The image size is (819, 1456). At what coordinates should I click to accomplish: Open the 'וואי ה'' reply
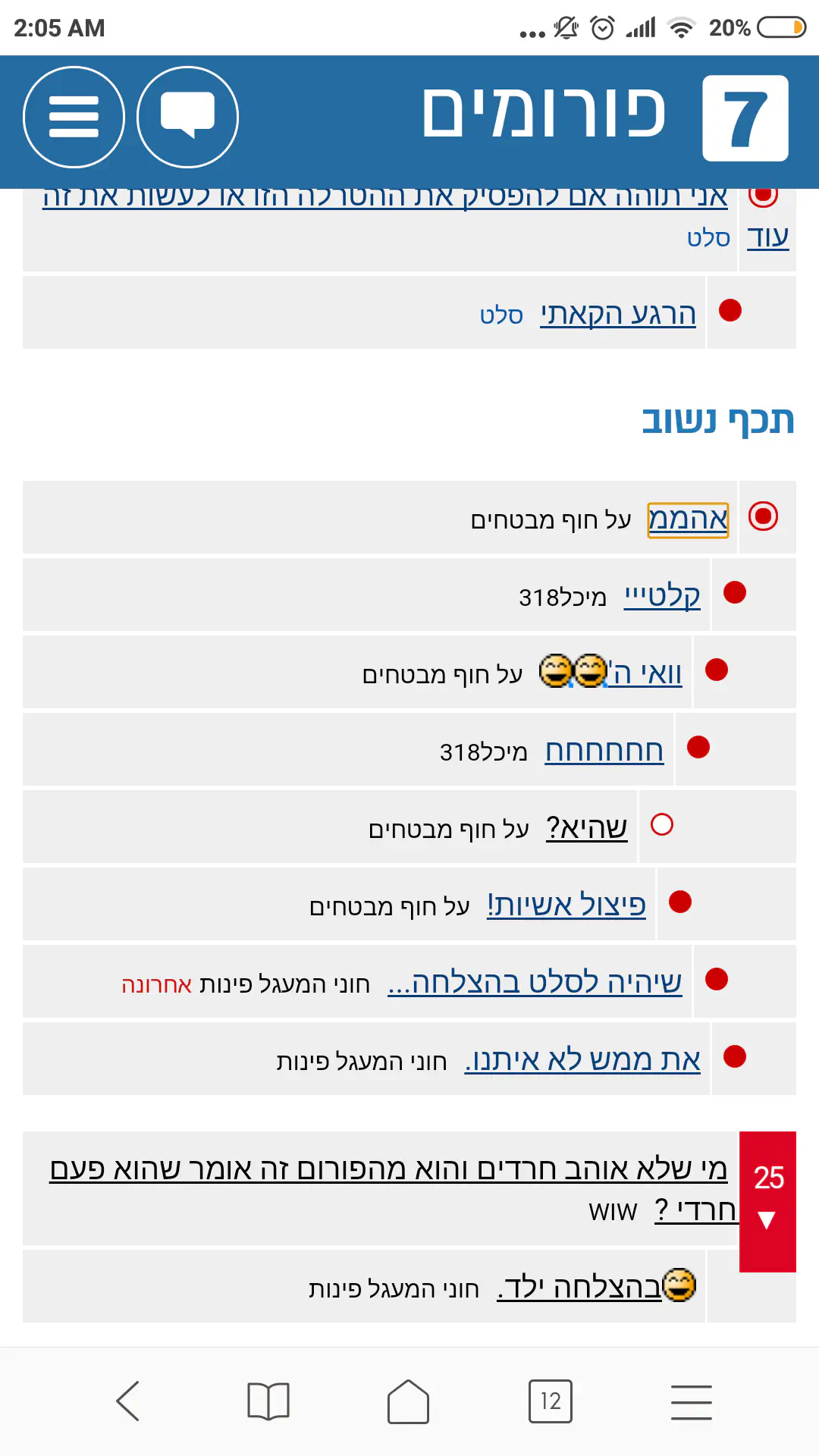pyautogui.click(x=645, y=673)
